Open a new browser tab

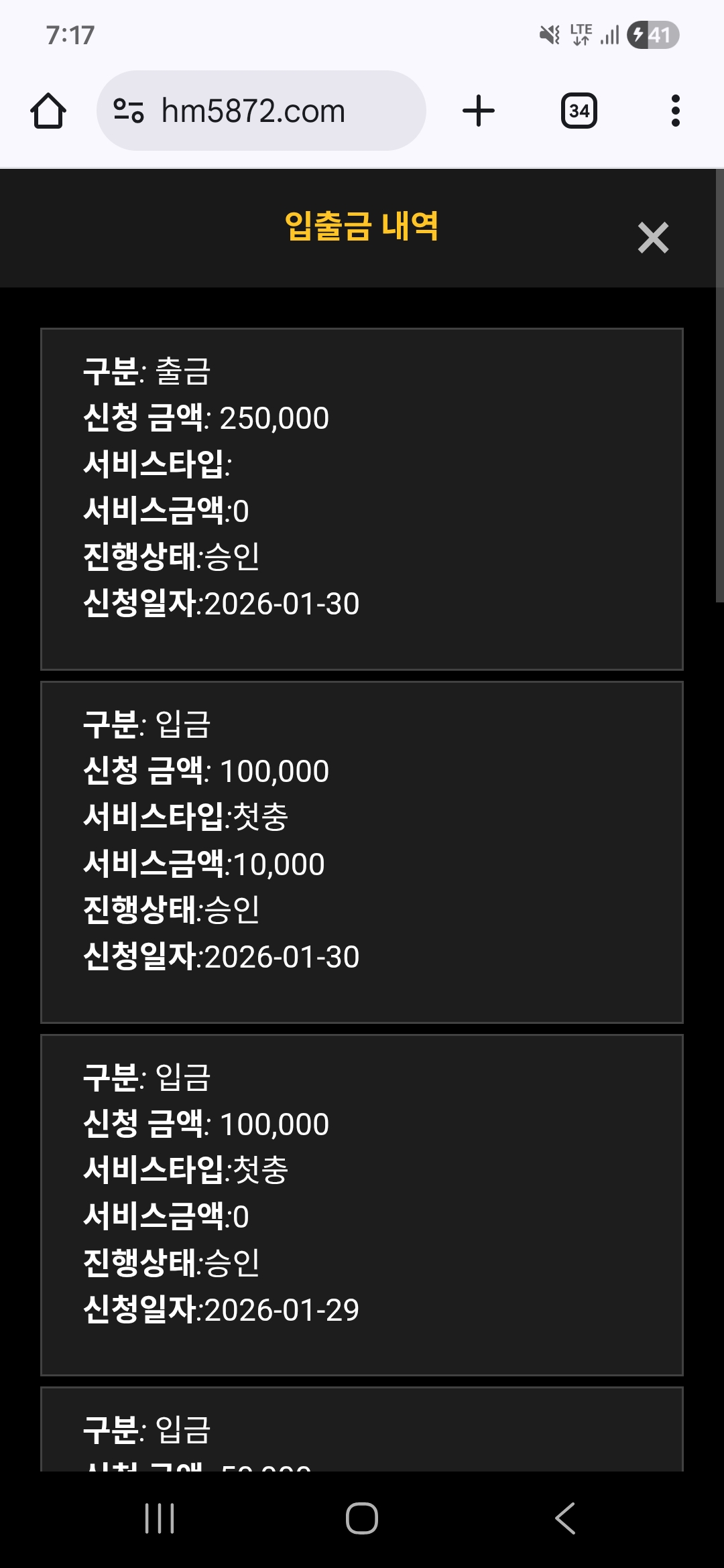point(479,111)
